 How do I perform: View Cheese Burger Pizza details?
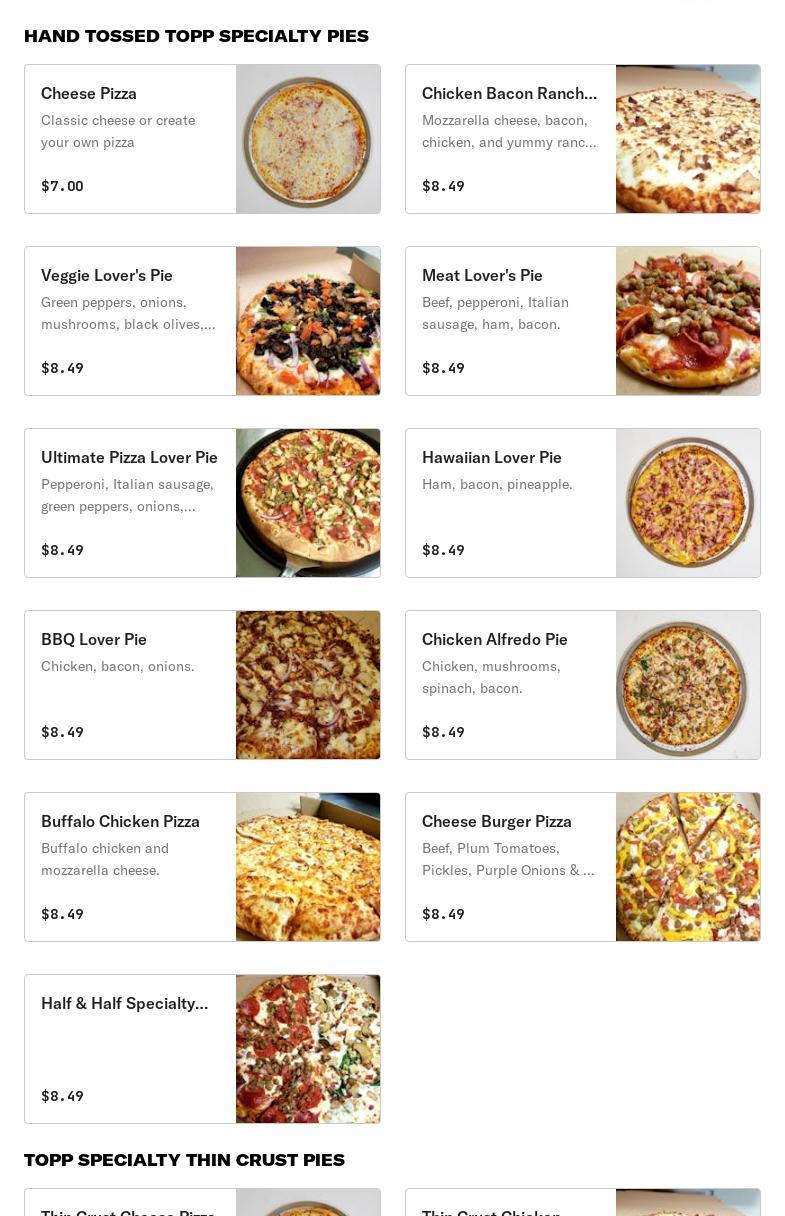[x=582, y=867]
